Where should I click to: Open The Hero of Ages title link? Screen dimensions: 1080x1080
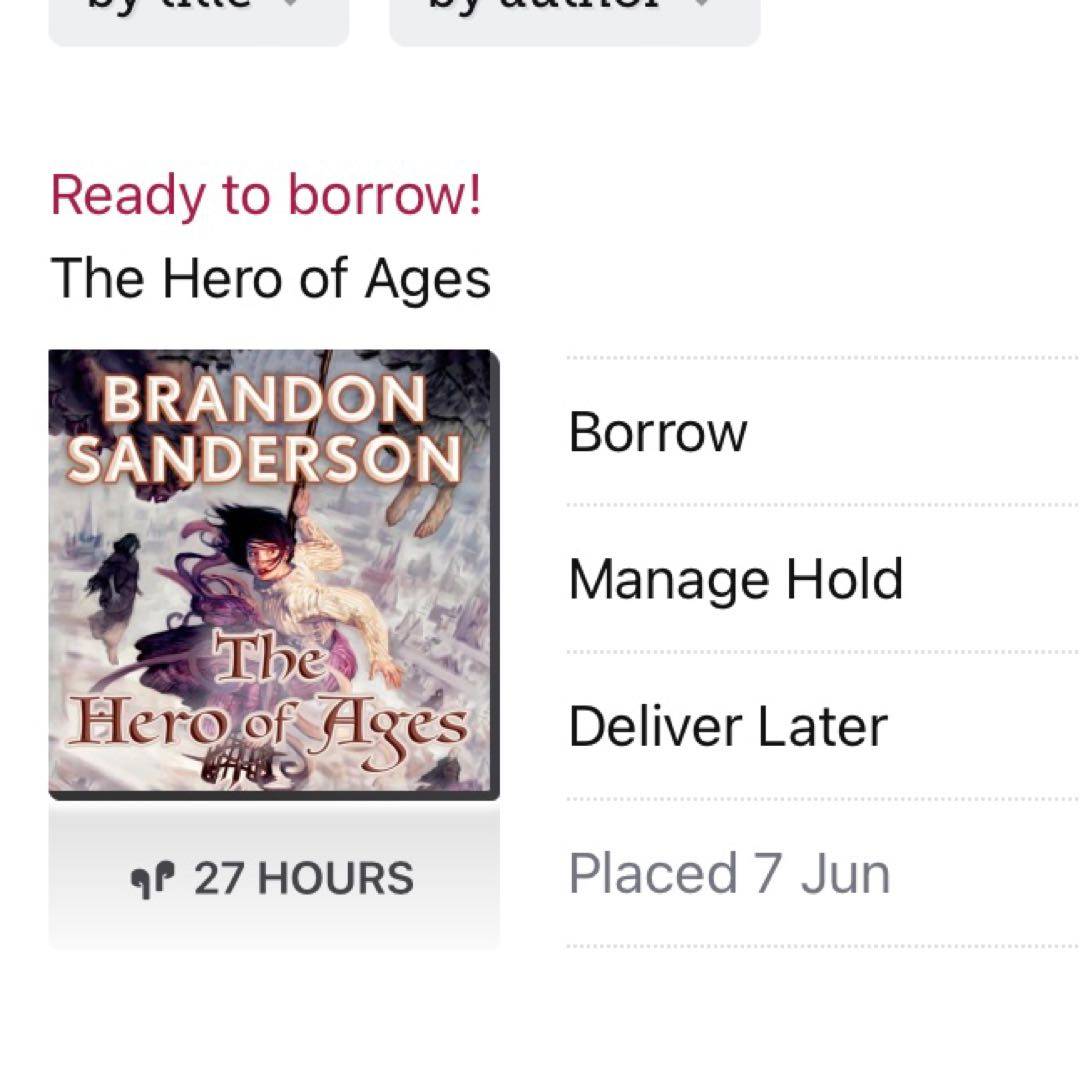coord(270,278)
